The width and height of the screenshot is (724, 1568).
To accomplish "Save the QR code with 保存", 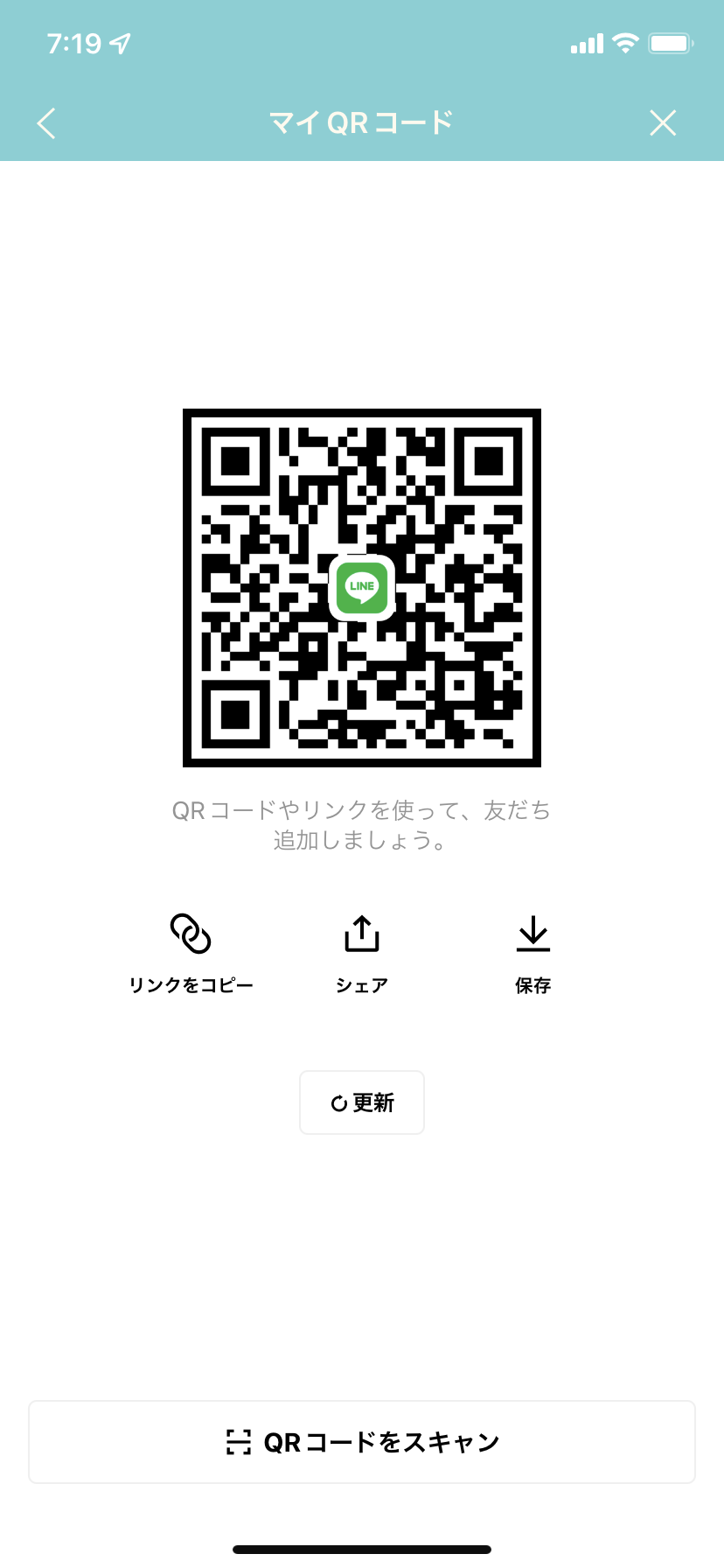I will click(533, 952).
